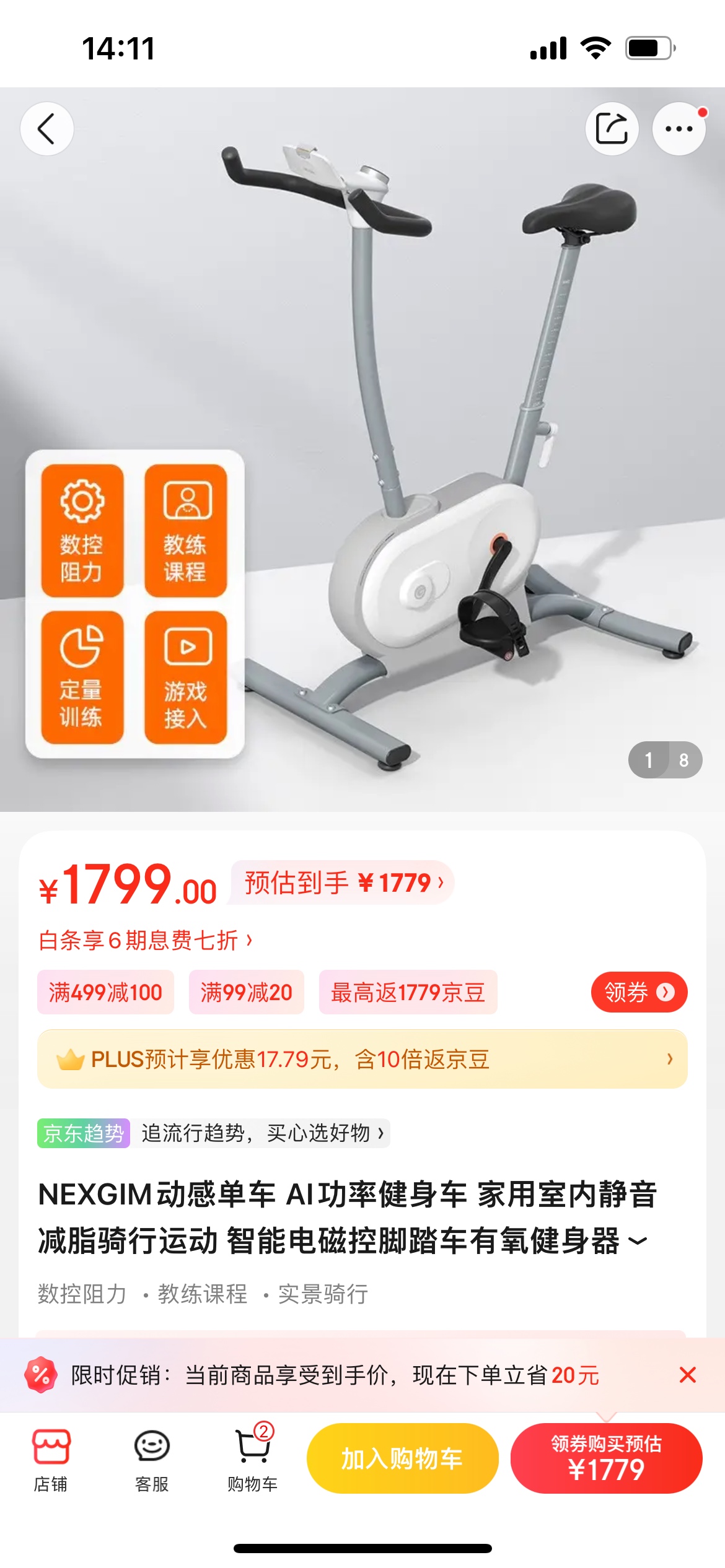Go back to the previous page
The width and height of the screenshot is (725, 1568).
click(47, 129)
